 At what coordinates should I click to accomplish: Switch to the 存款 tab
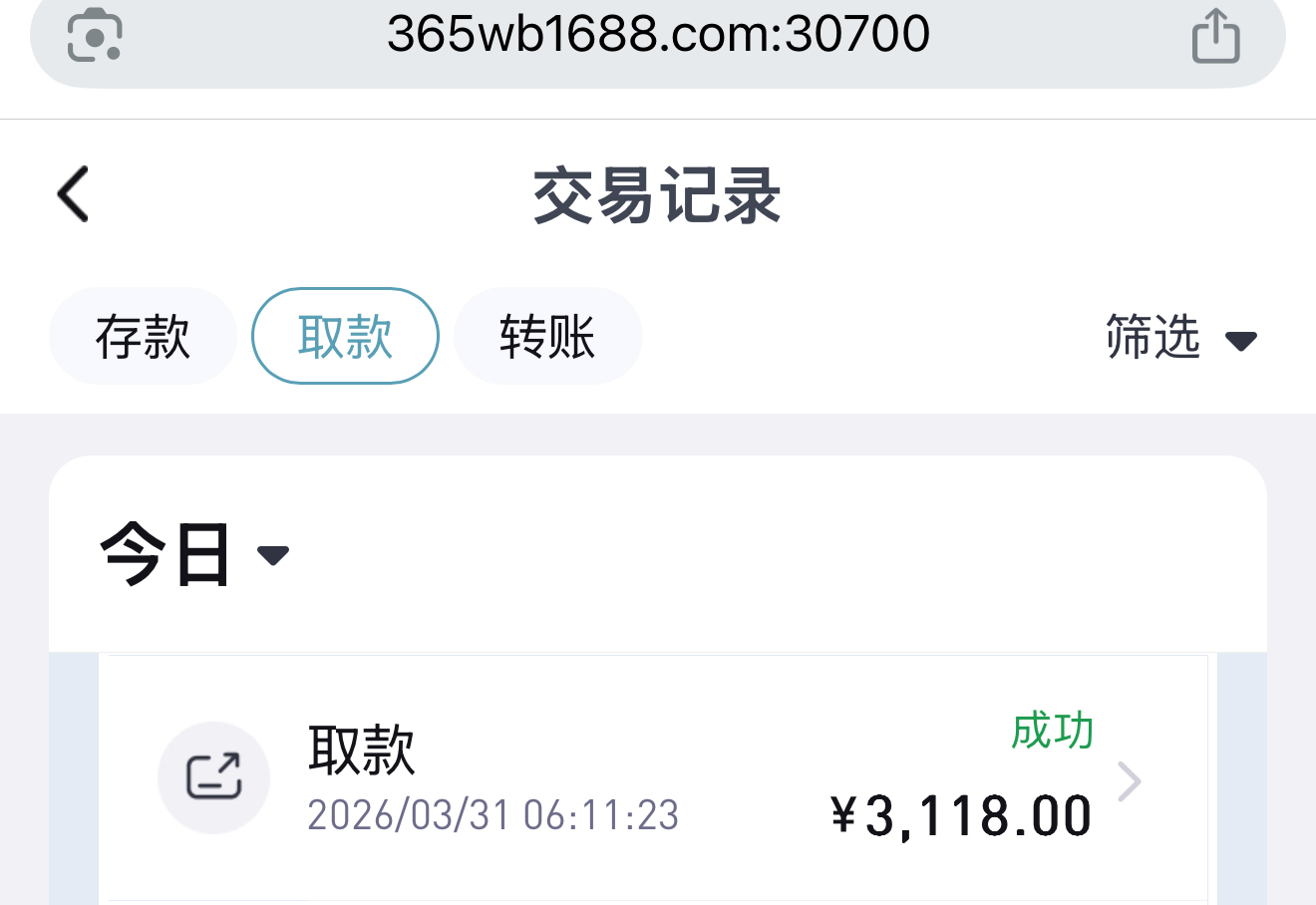click(x=143, y=337)
